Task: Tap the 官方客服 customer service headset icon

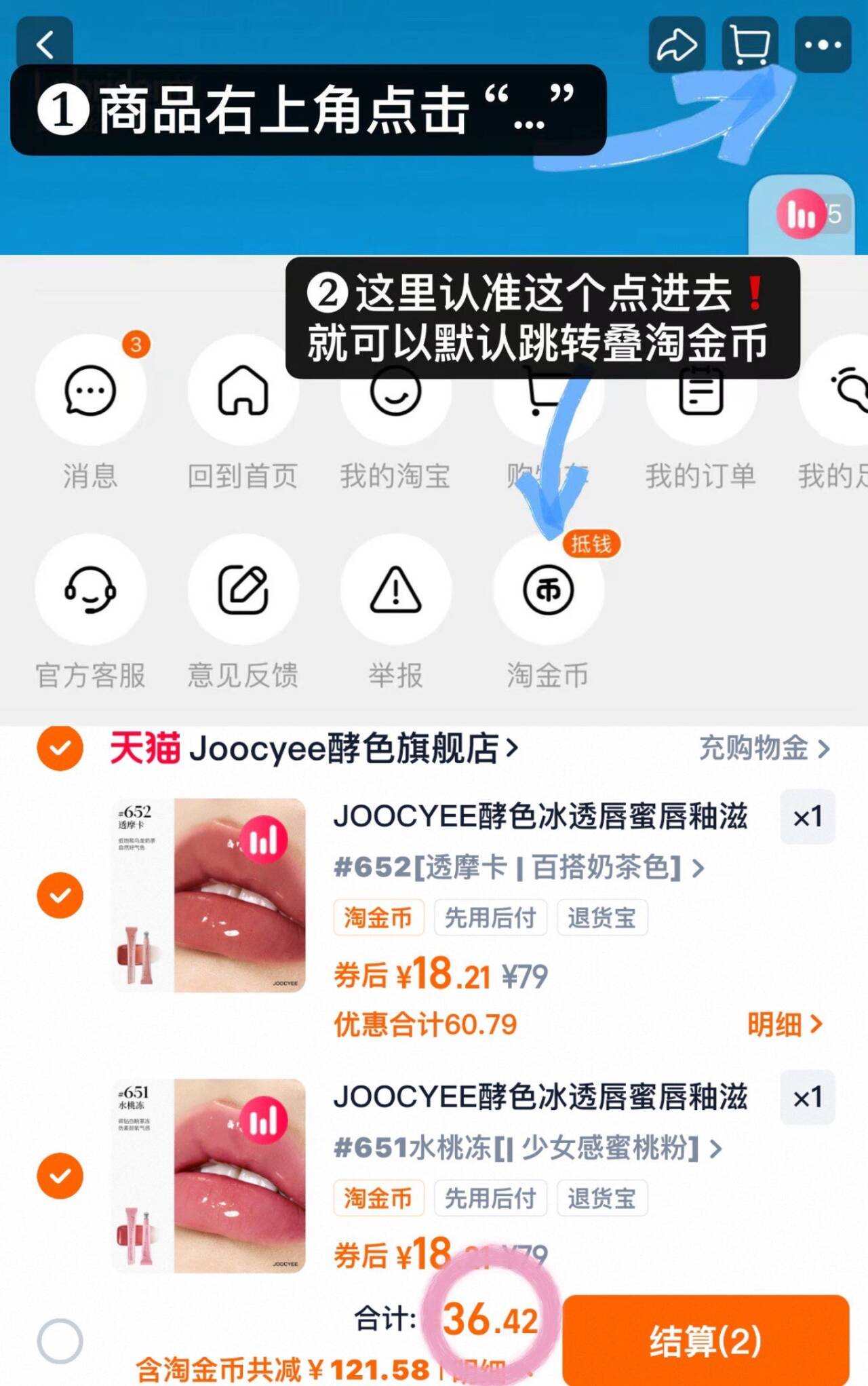Action: click(90, 590)
